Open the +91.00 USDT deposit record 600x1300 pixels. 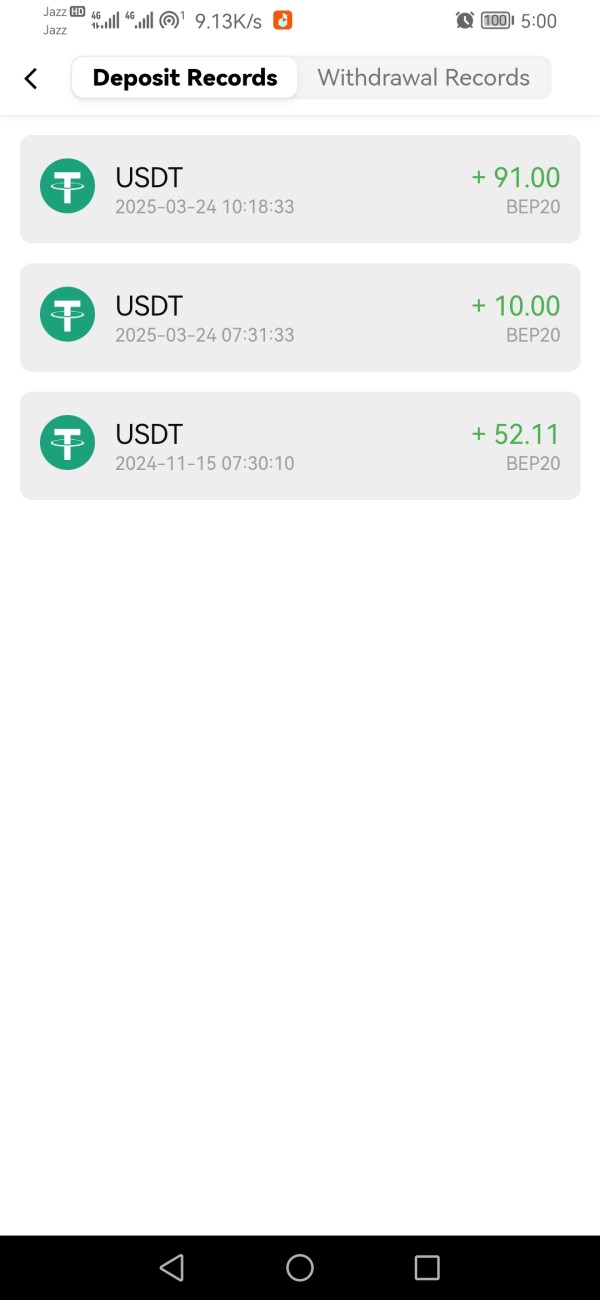[300, 189]
